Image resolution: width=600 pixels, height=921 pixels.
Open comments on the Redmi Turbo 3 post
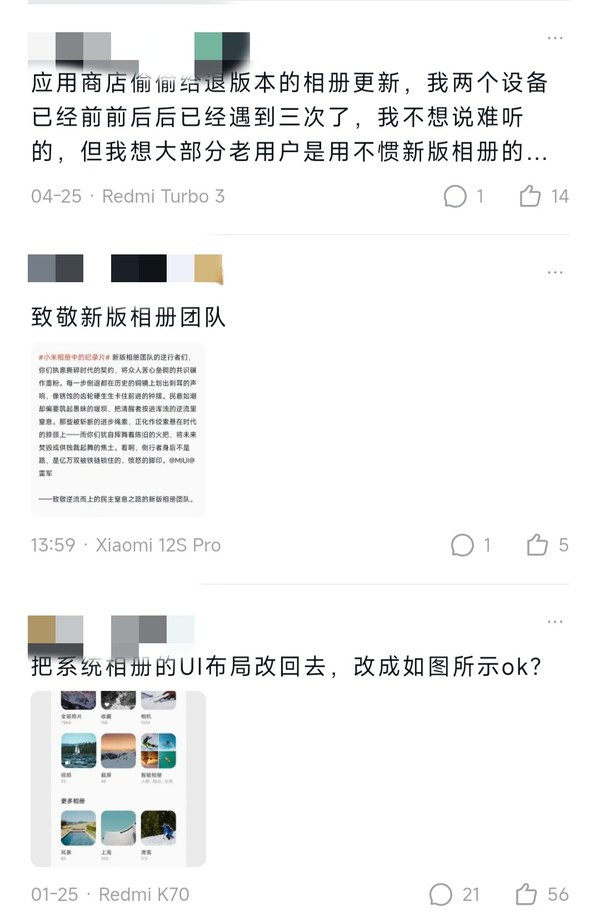tap(456, 196)
